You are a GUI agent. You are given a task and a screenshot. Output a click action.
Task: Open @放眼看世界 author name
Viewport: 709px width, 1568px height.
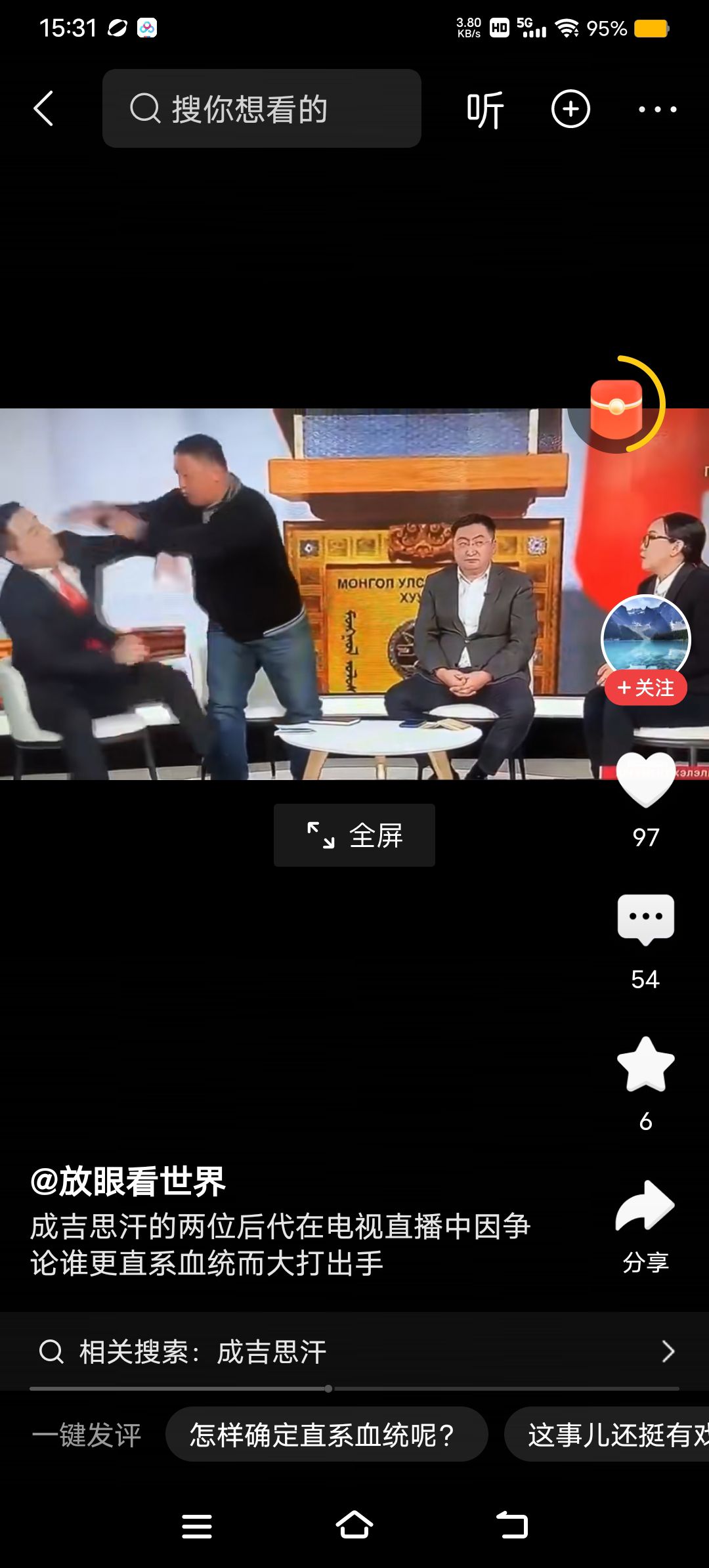(x=128, y=1181)
